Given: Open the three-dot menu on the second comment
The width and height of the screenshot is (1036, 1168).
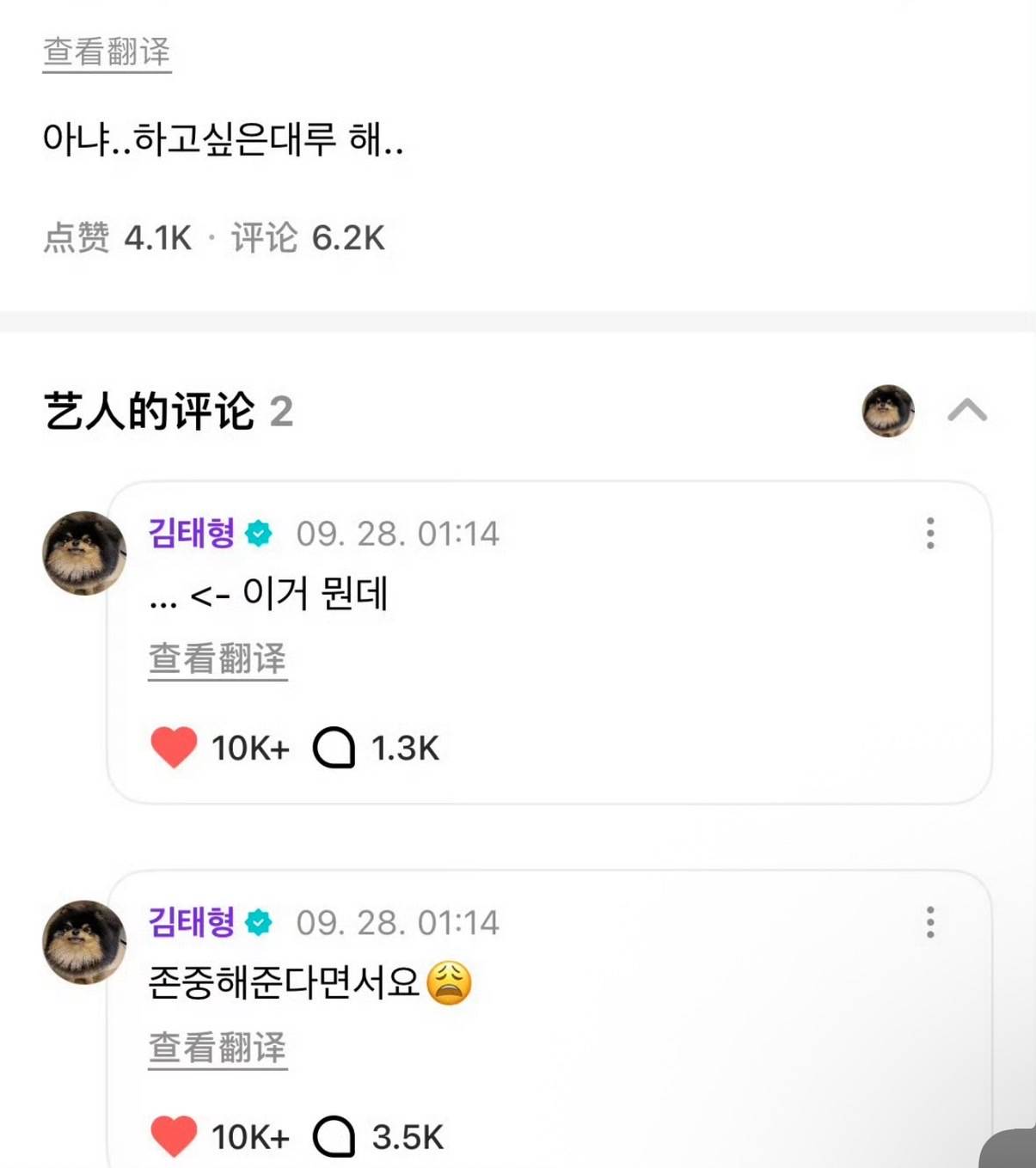Looking at the screenshot, I should pos(929,923).
